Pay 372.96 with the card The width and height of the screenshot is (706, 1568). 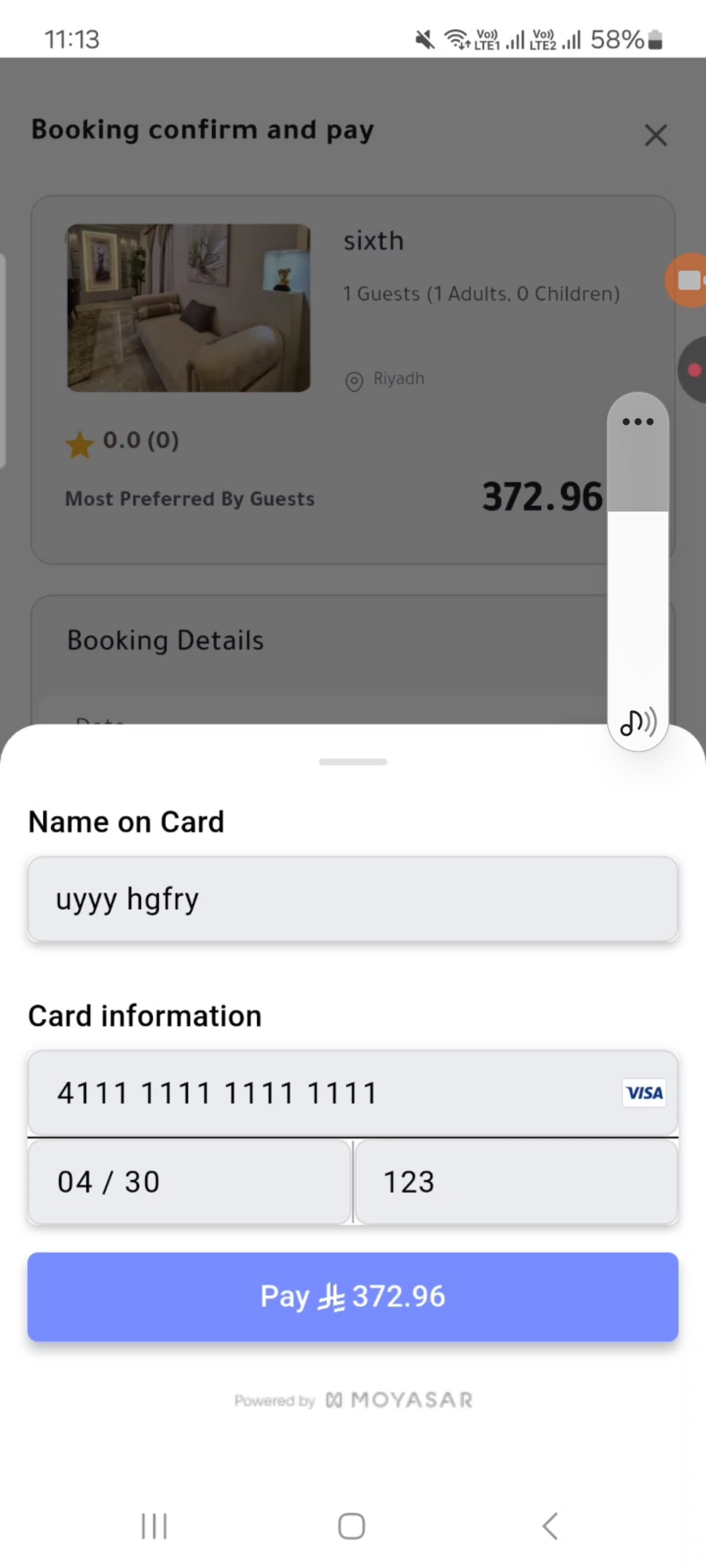coord(353,1297)
